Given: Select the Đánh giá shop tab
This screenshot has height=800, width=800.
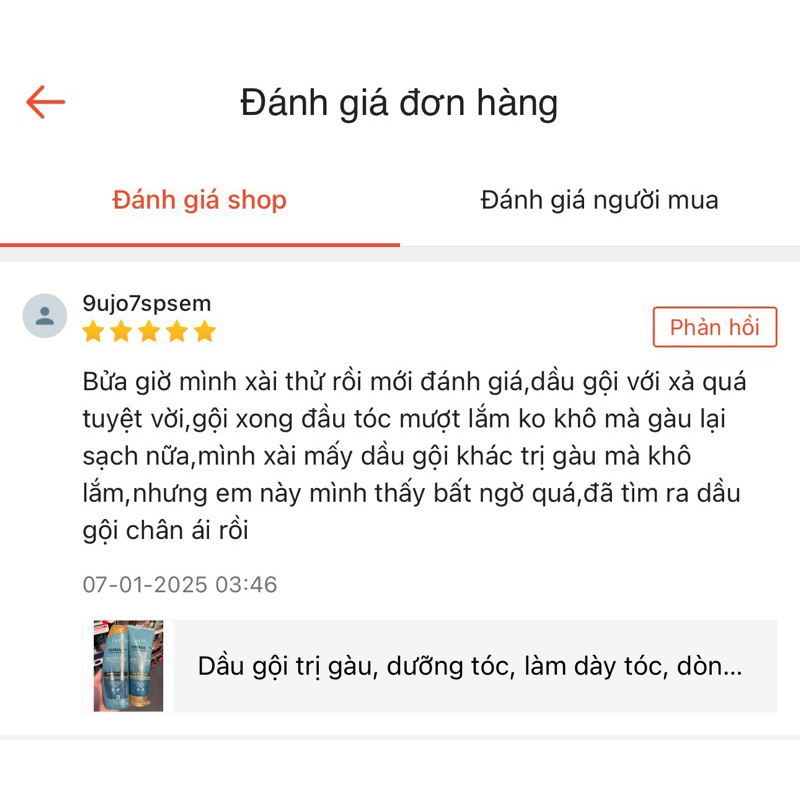Looking at the screenshot, I should [200, 200].
